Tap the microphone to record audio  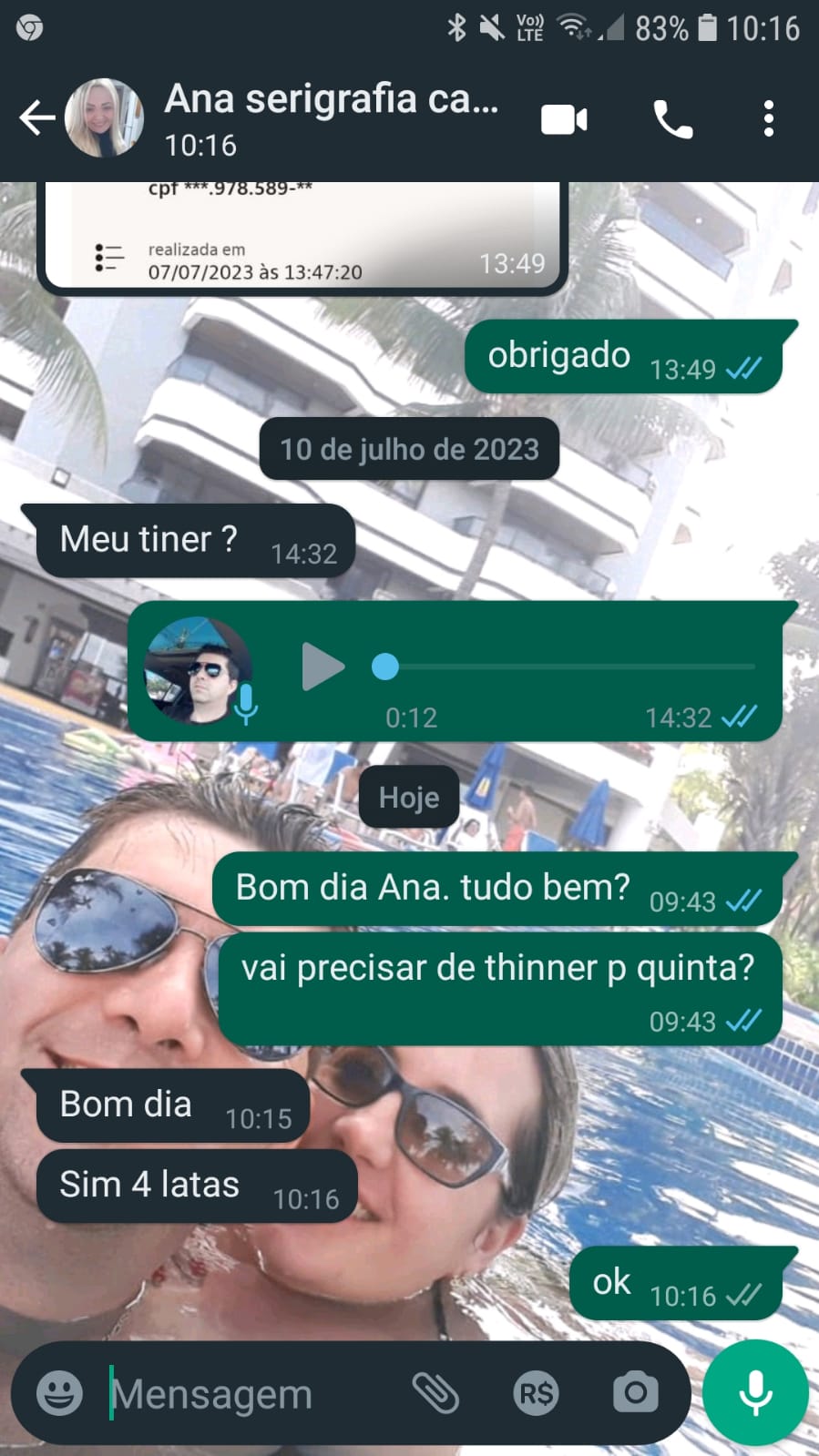755,1392
